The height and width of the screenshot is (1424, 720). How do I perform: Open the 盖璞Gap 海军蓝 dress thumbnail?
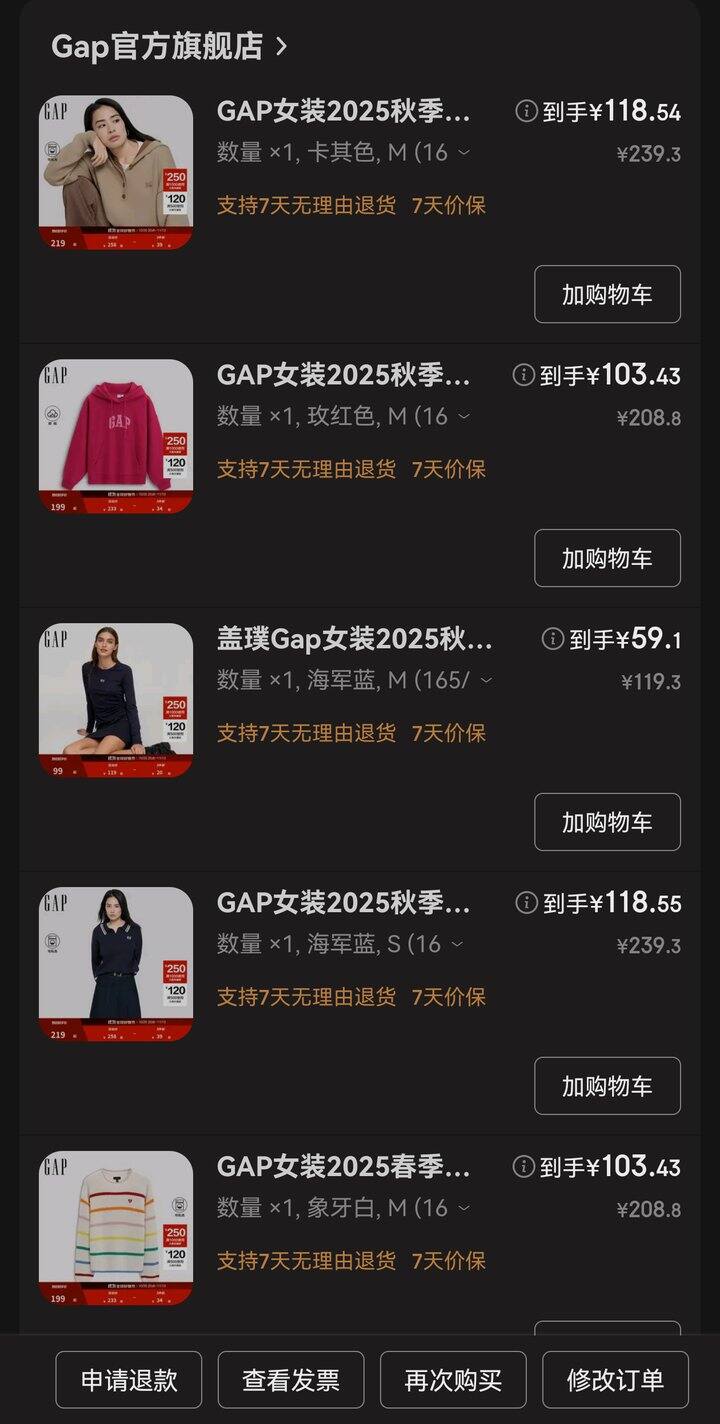coord(116,700)
